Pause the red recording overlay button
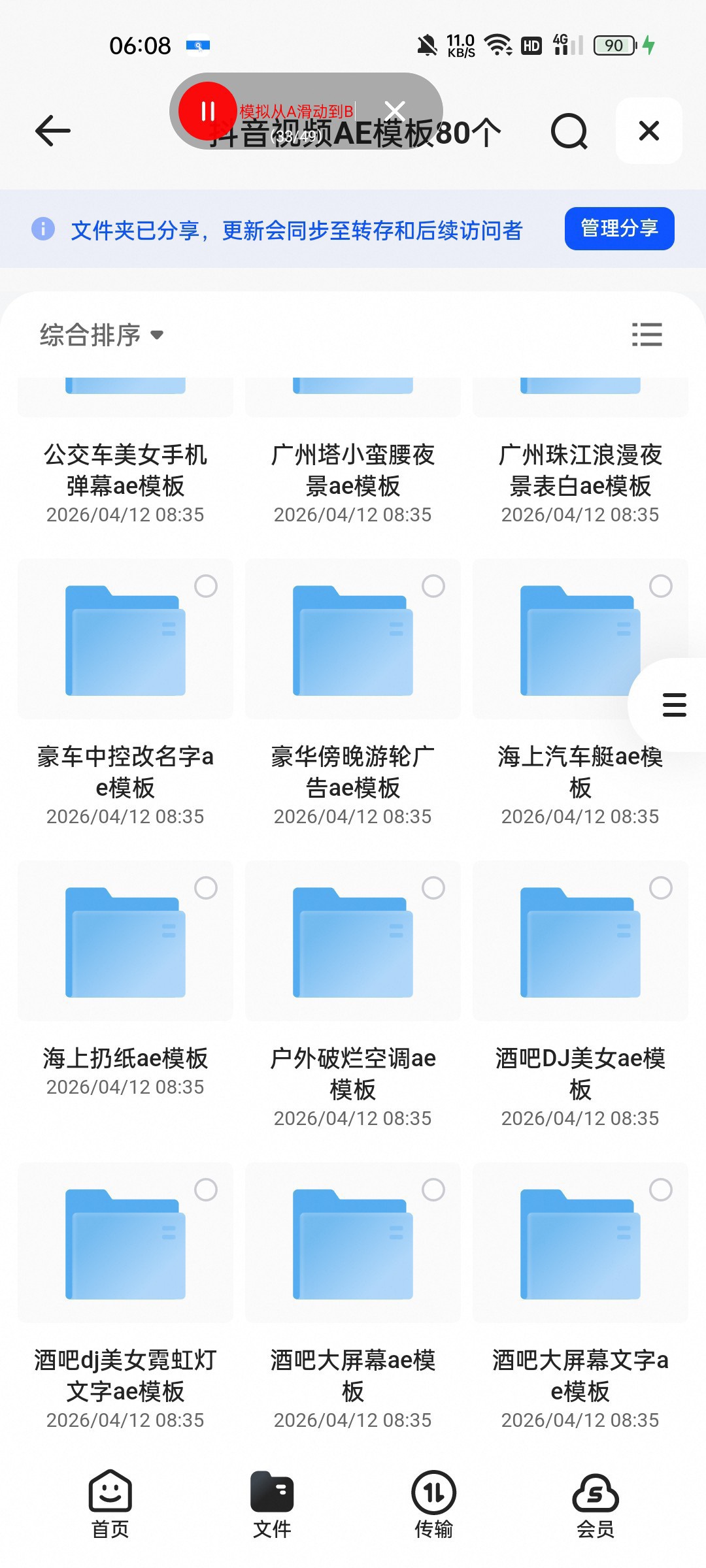 207,111
